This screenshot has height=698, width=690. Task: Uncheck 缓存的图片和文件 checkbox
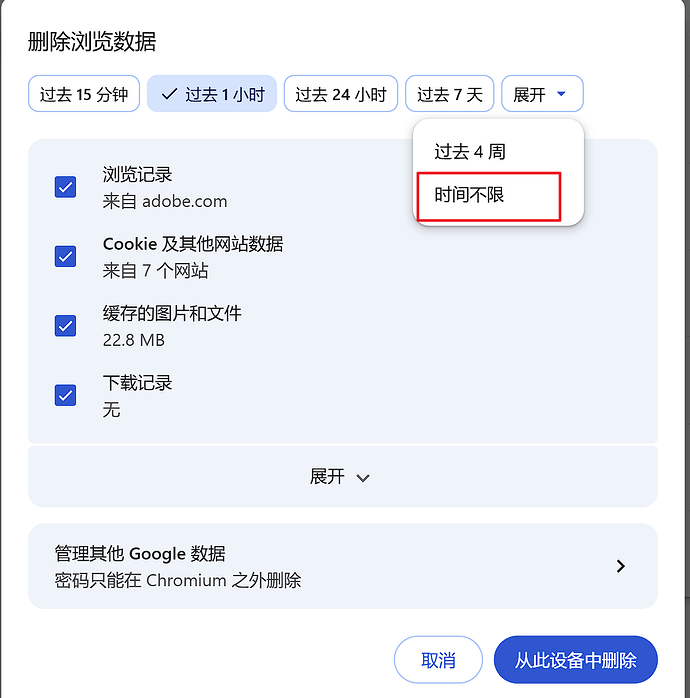point(65,326)
